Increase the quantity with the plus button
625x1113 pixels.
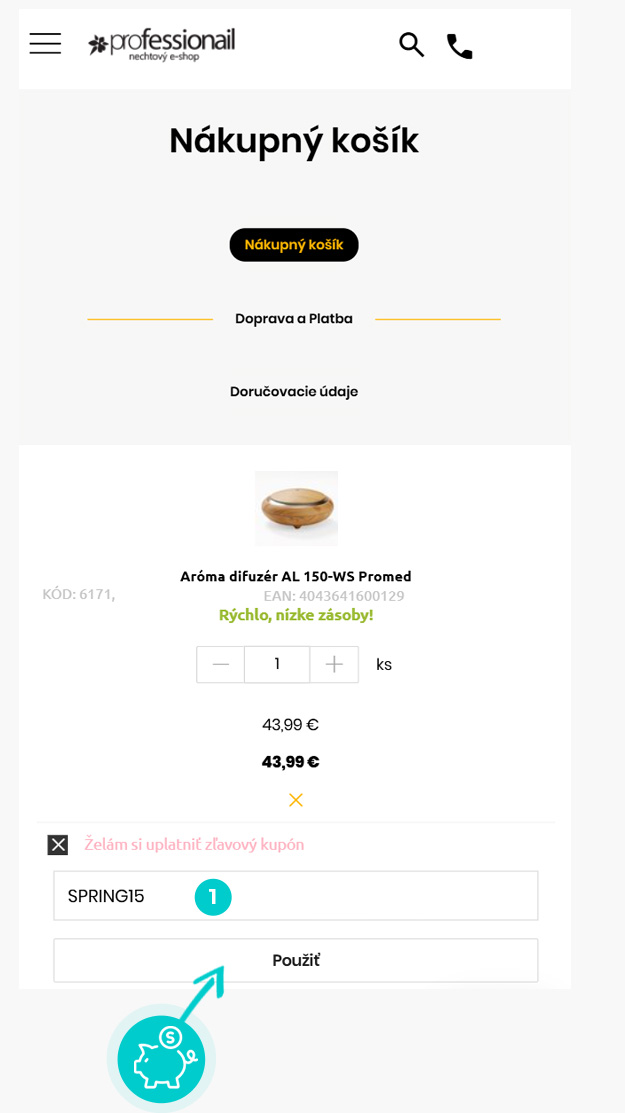(x=334, y=664)
